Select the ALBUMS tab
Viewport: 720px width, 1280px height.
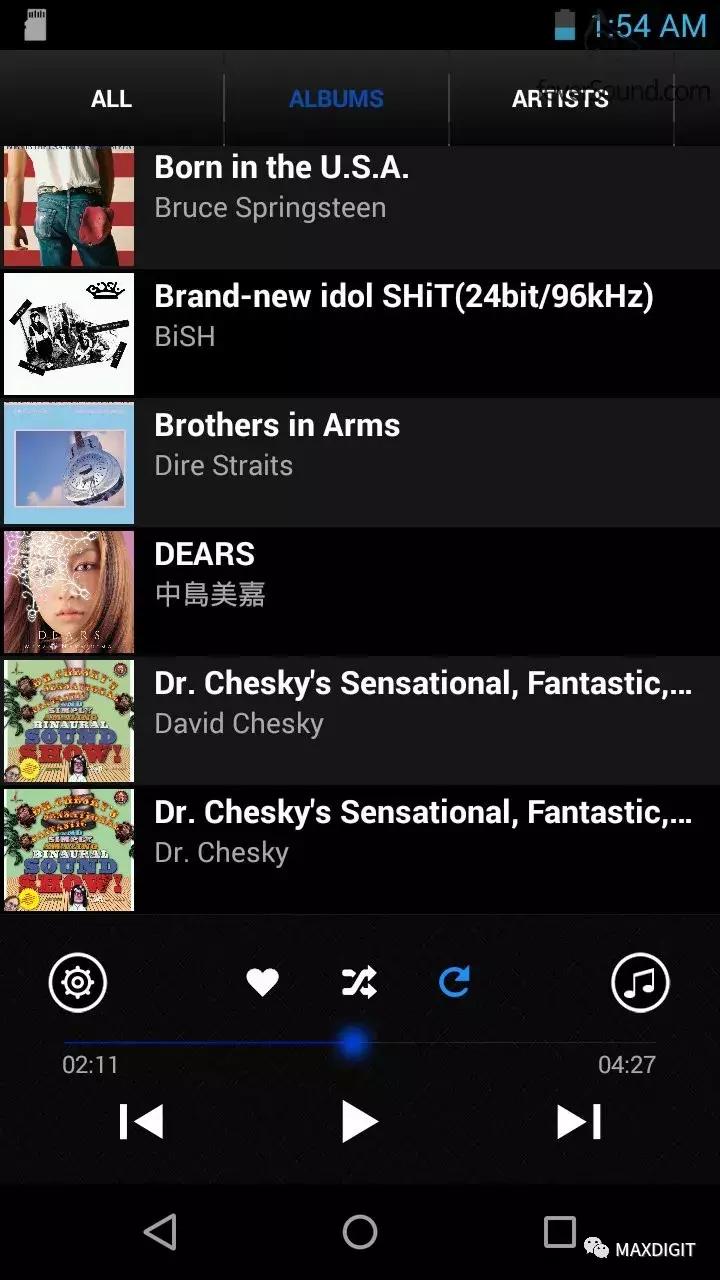pyautogui.click(x=336, y=99)
